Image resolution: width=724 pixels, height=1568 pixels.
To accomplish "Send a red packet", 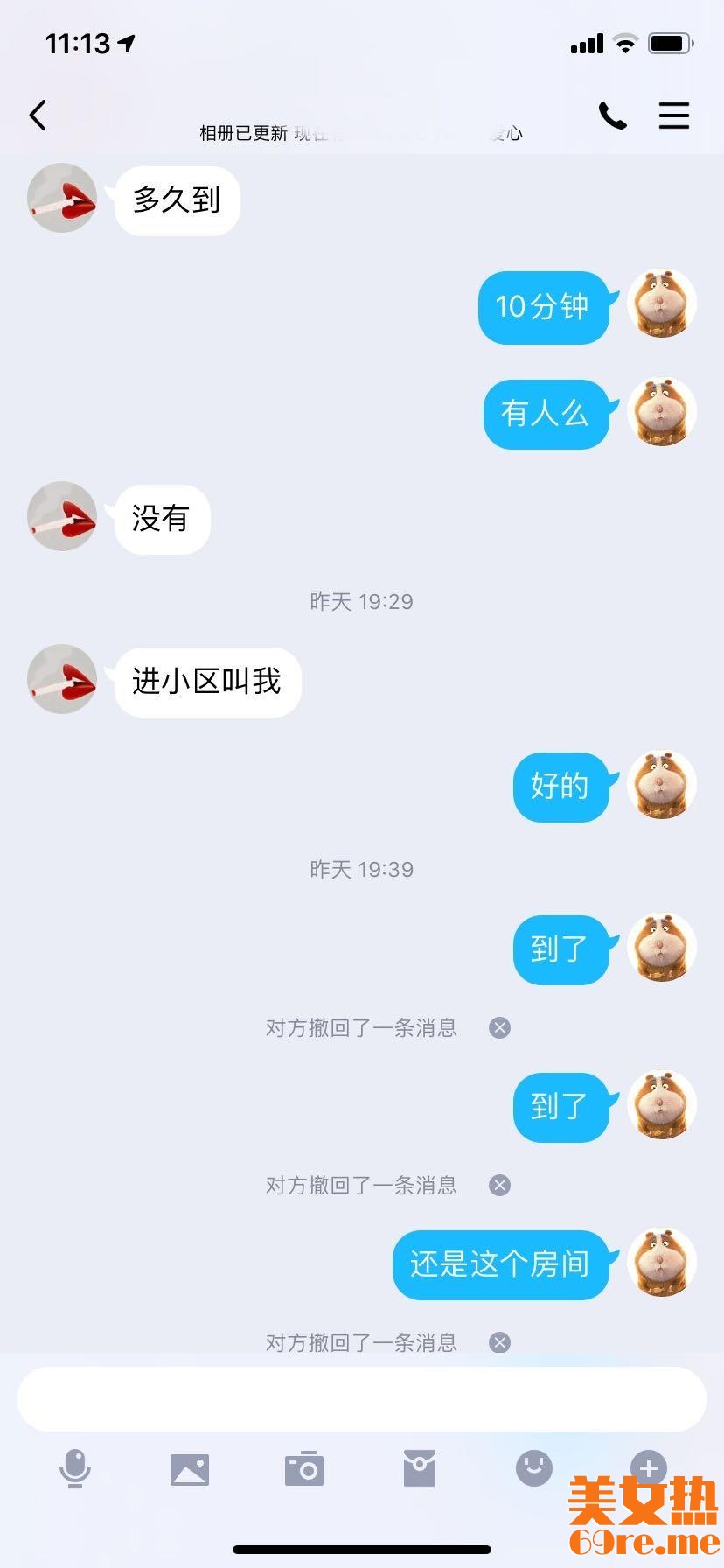I will click(419, 1468).
